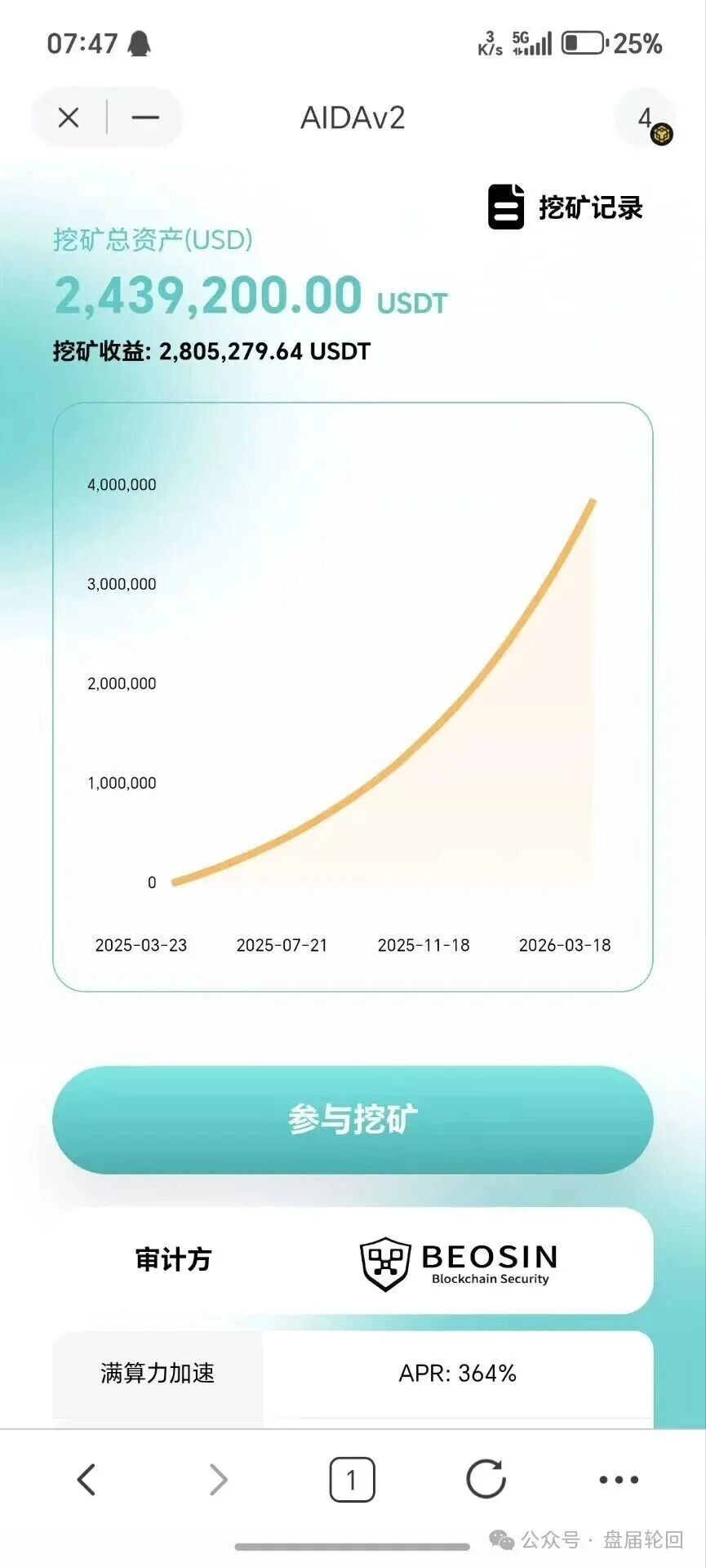
Task: Open the tab counter showing 1
Action: click(351, 1478)
